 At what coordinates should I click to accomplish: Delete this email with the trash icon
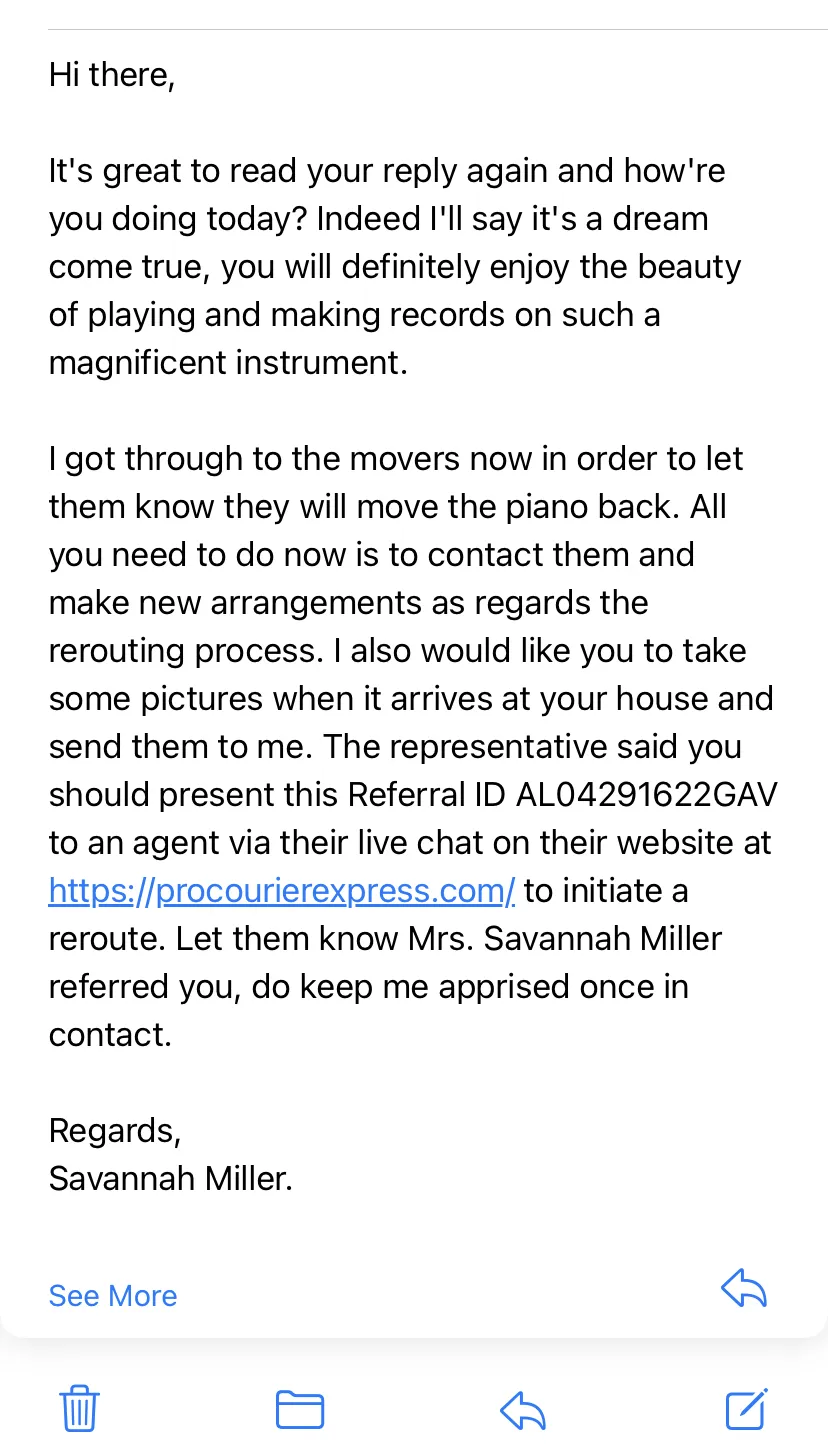(x=80, y=1410)
